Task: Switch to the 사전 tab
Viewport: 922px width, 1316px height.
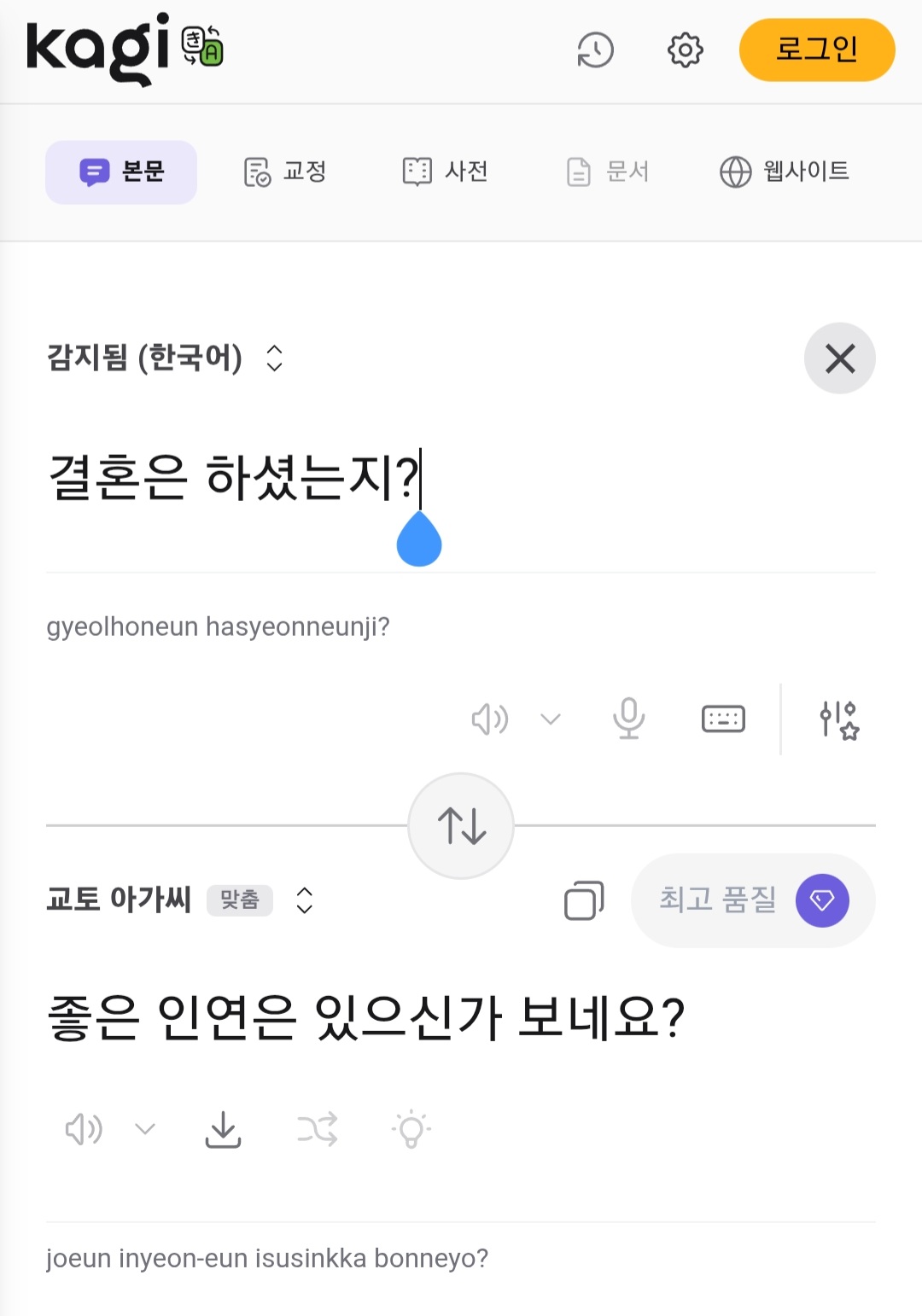Action: click(x=446, y=172)
